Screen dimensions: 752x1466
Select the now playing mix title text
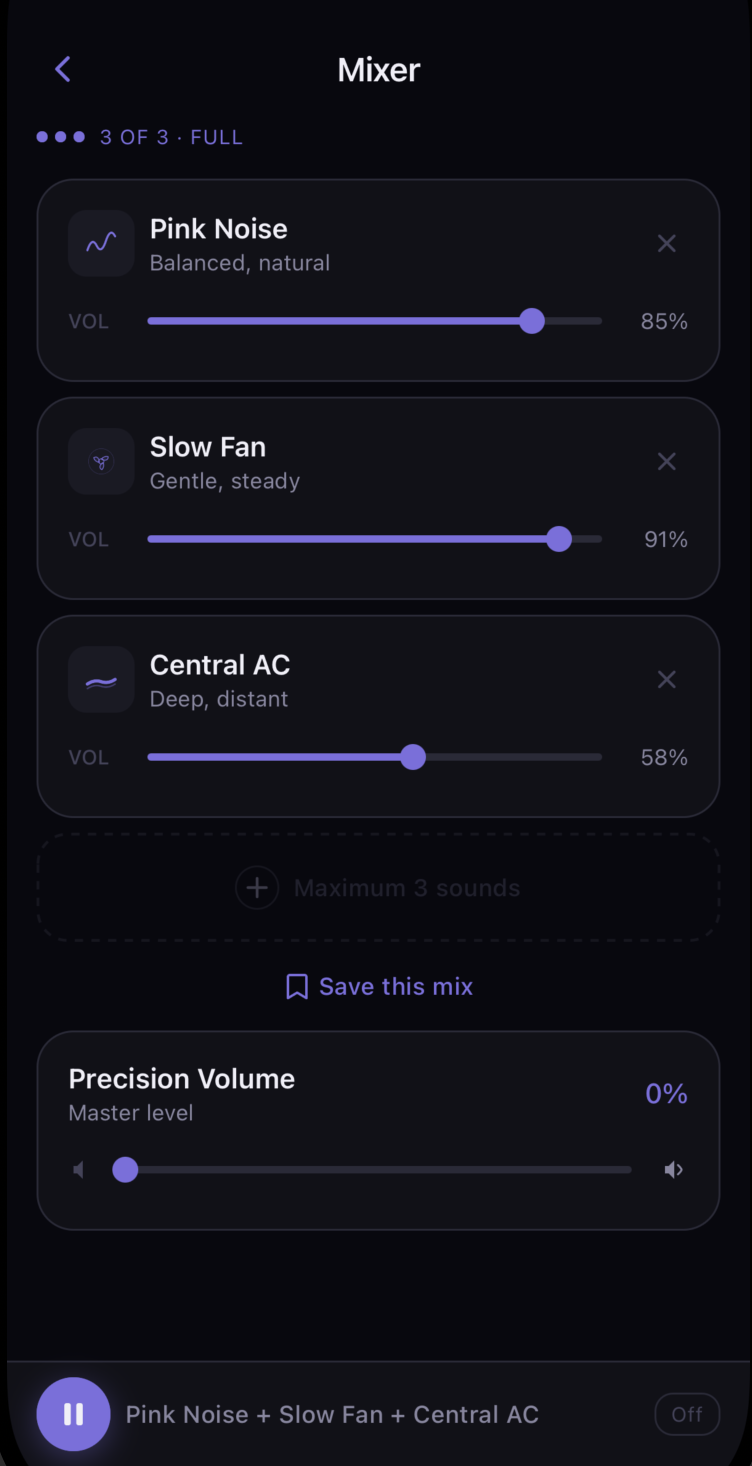point(331,1414)
